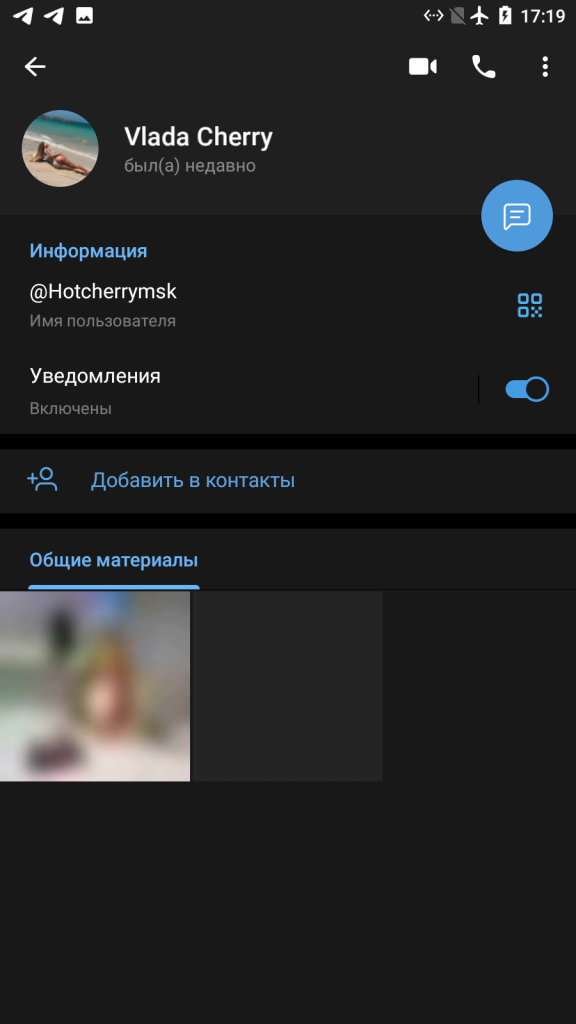Open the first blurred shared media tile
The width and height of the screenshot is (576, 1024).
click(95, 686)
